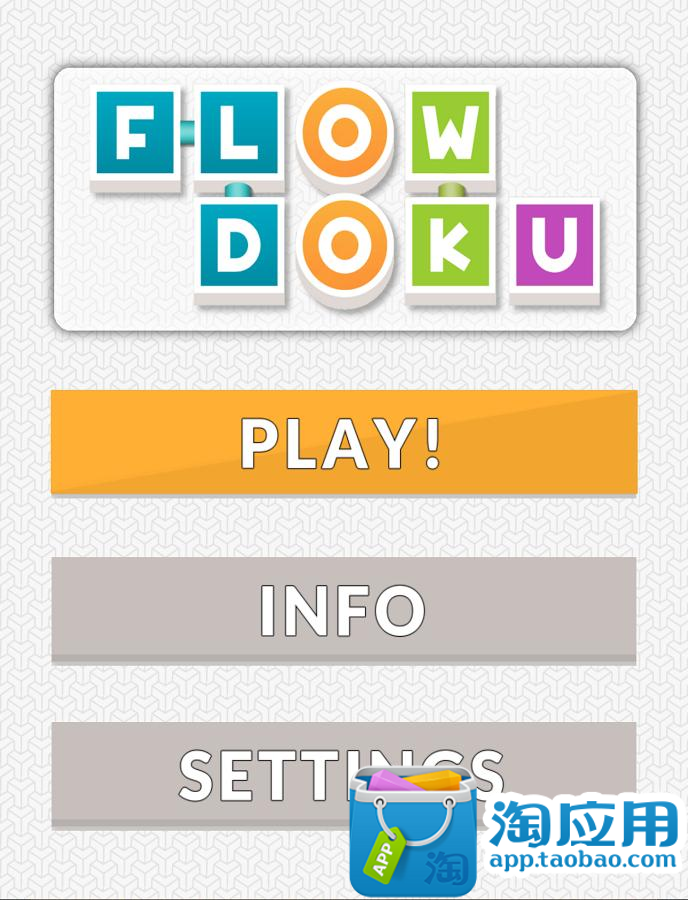This screenshot has width=688, height=900.
Task: Tap the PLAY! button
Action: 343,442
